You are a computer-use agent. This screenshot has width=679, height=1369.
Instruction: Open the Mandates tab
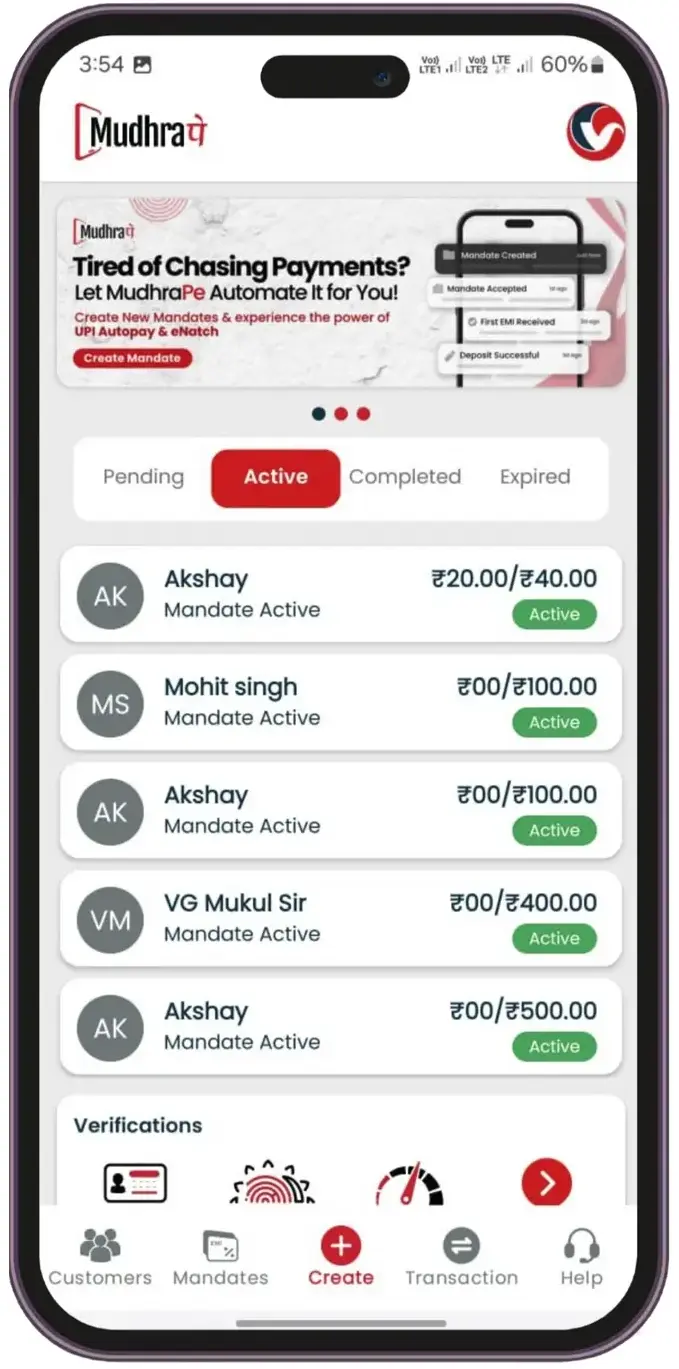pos(220,1258)
